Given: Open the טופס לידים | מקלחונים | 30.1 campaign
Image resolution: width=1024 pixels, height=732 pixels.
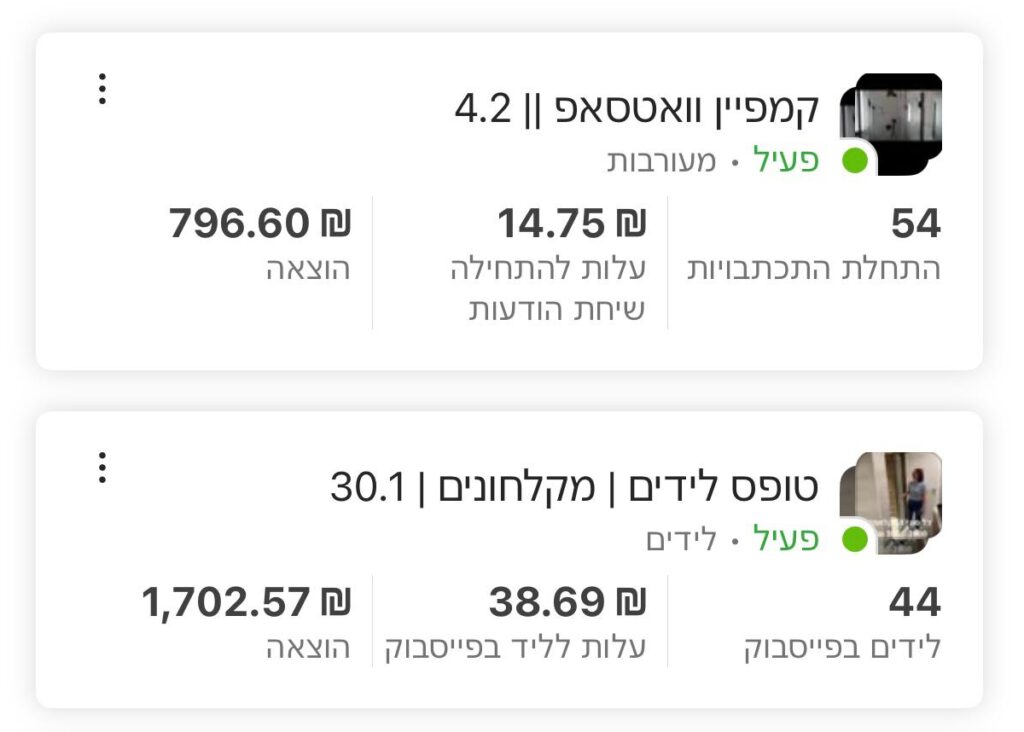Looking at the screenshot, I should click(574, 488).
